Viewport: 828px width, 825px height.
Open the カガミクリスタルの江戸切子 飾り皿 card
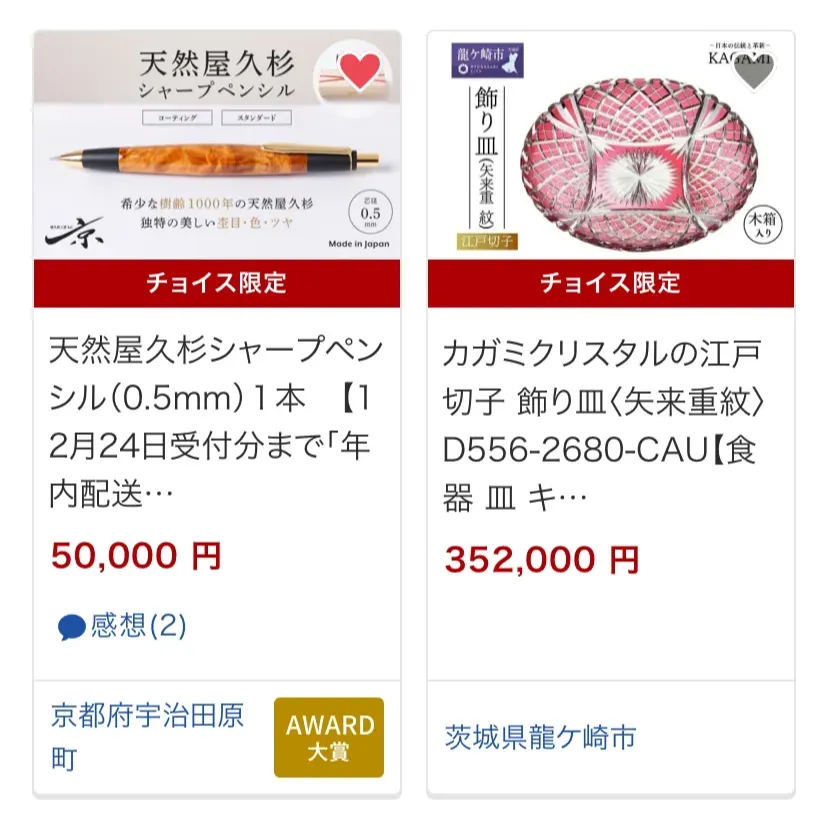(x=610, y=421)
